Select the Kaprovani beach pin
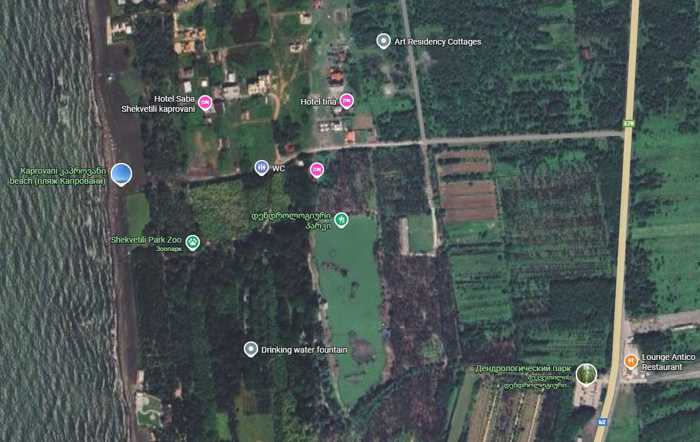 [x=121, y=175]
